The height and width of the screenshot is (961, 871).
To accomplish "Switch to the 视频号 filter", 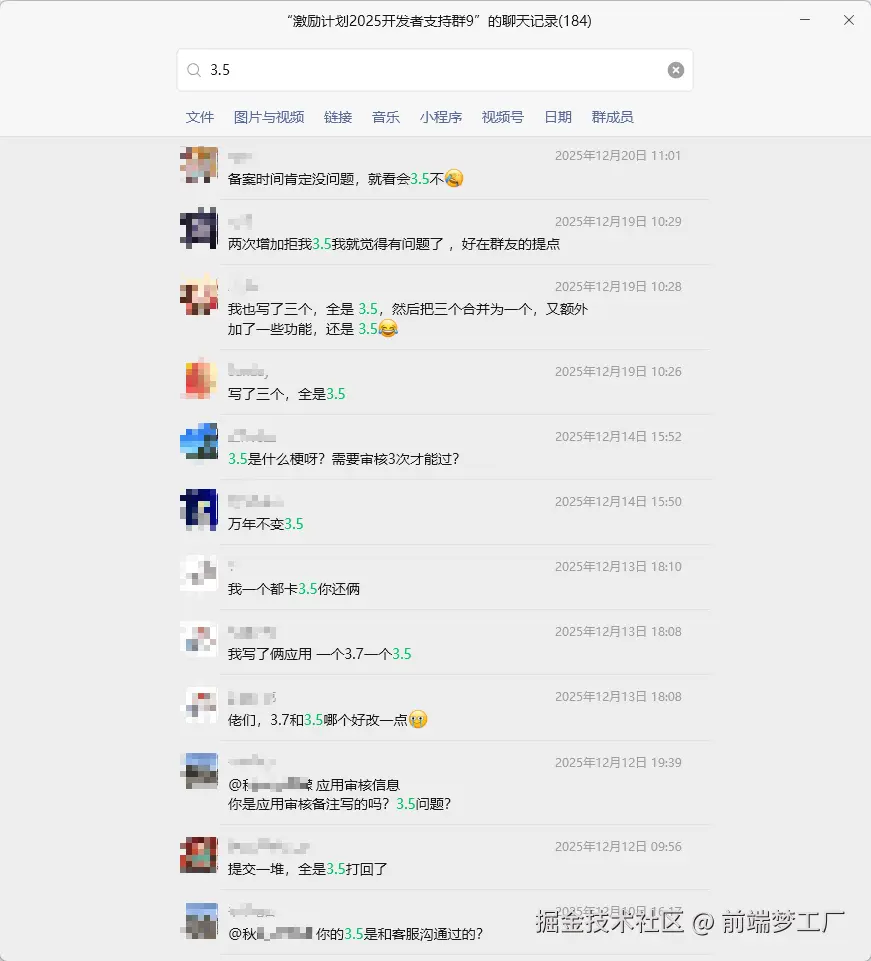I will [503, 117].
